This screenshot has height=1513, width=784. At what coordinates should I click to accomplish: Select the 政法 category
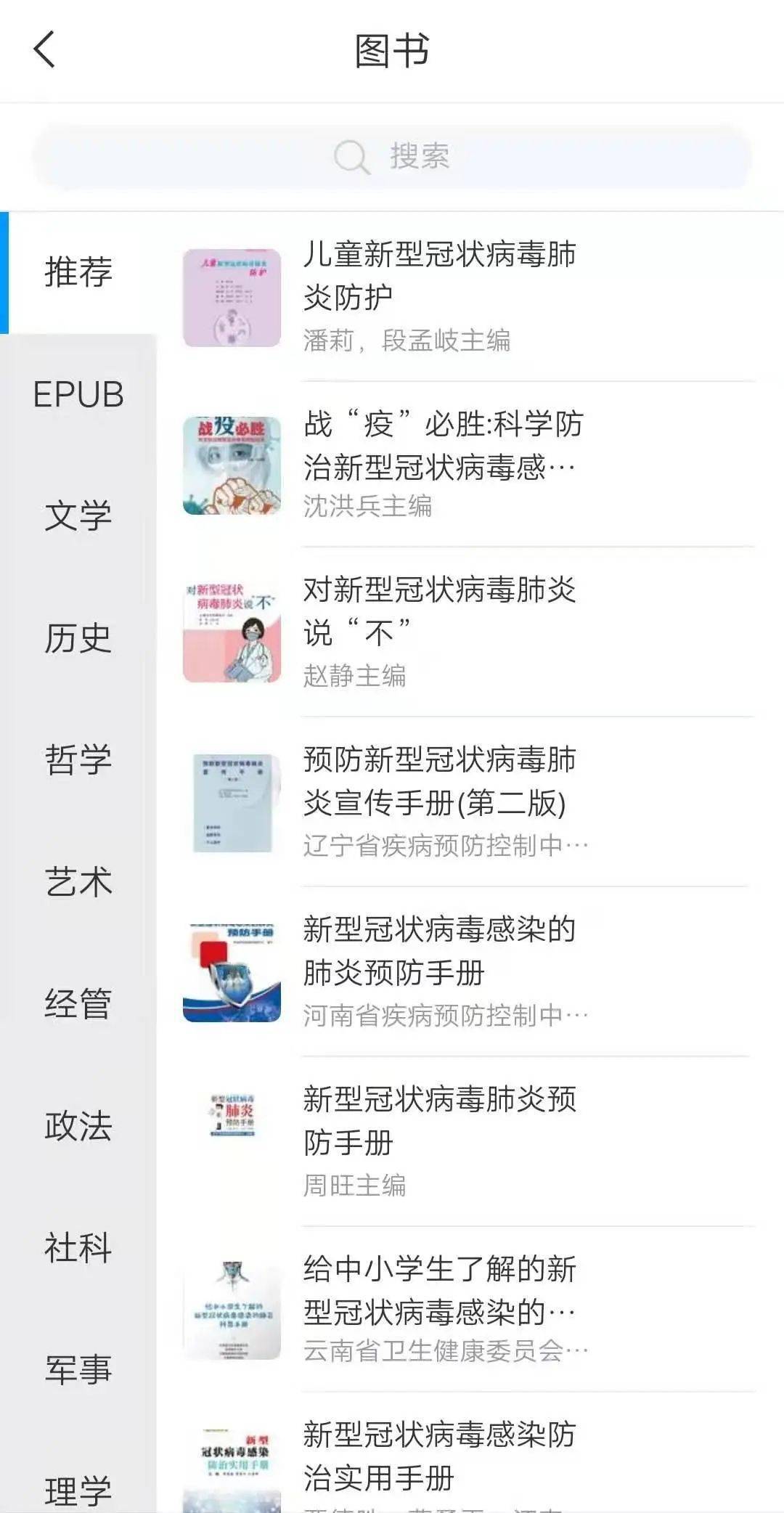pos(78,1126)
